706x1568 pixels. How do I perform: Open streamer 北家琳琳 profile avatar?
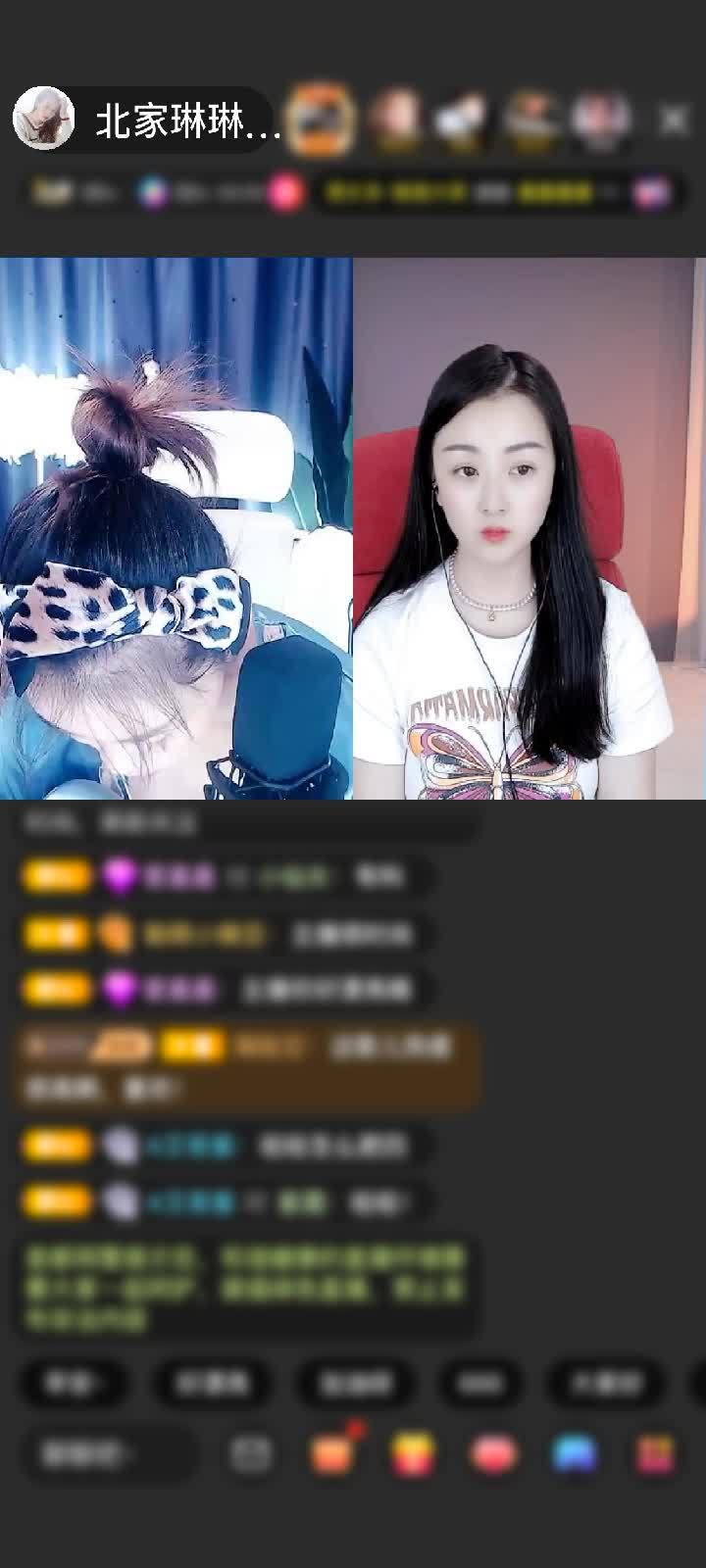pos(44,120)
